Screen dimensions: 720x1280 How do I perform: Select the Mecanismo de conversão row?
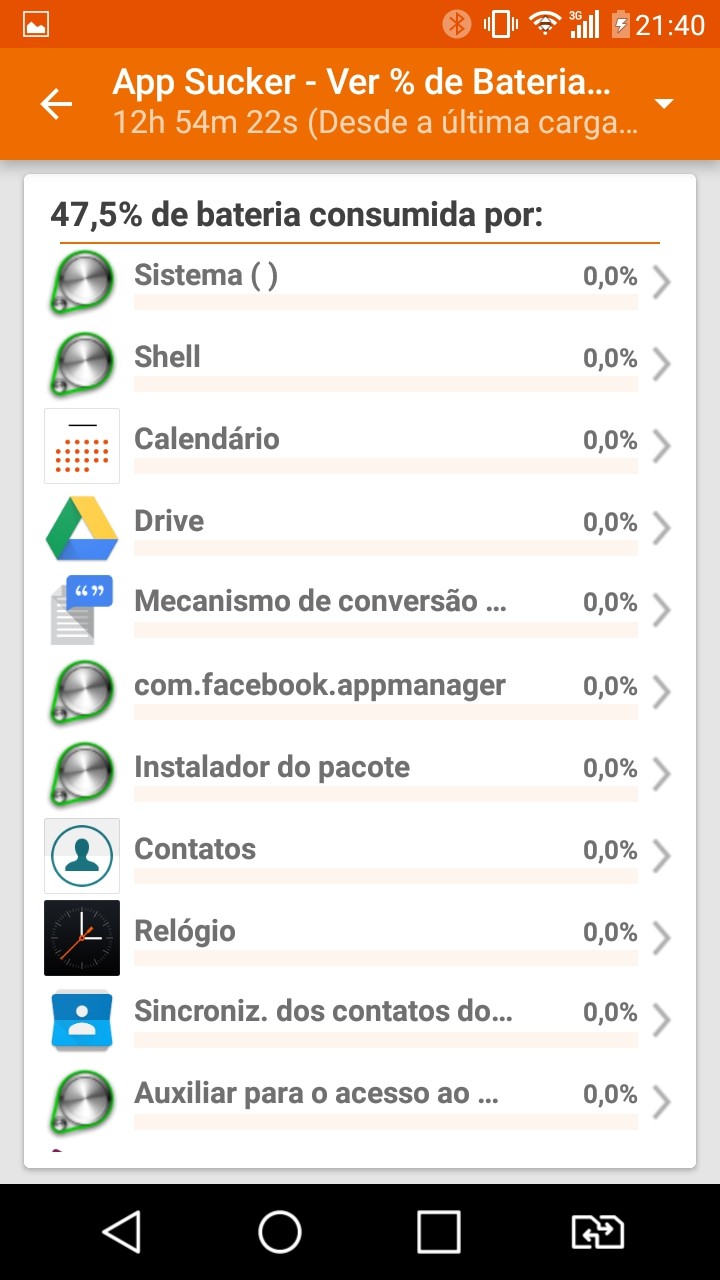pos(360,611)
